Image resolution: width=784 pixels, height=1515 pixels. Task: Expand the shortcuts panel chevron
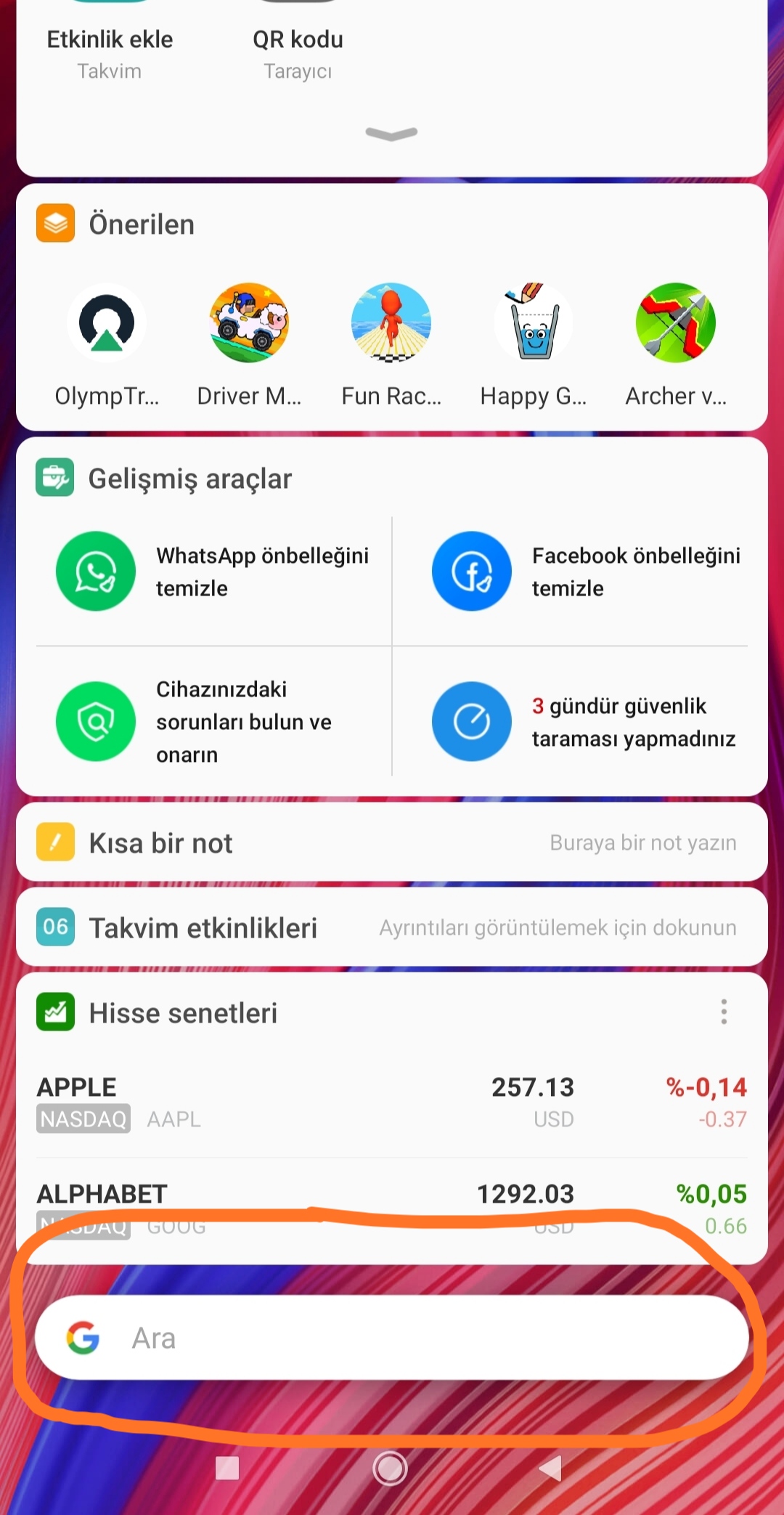(x=391, y=134)
